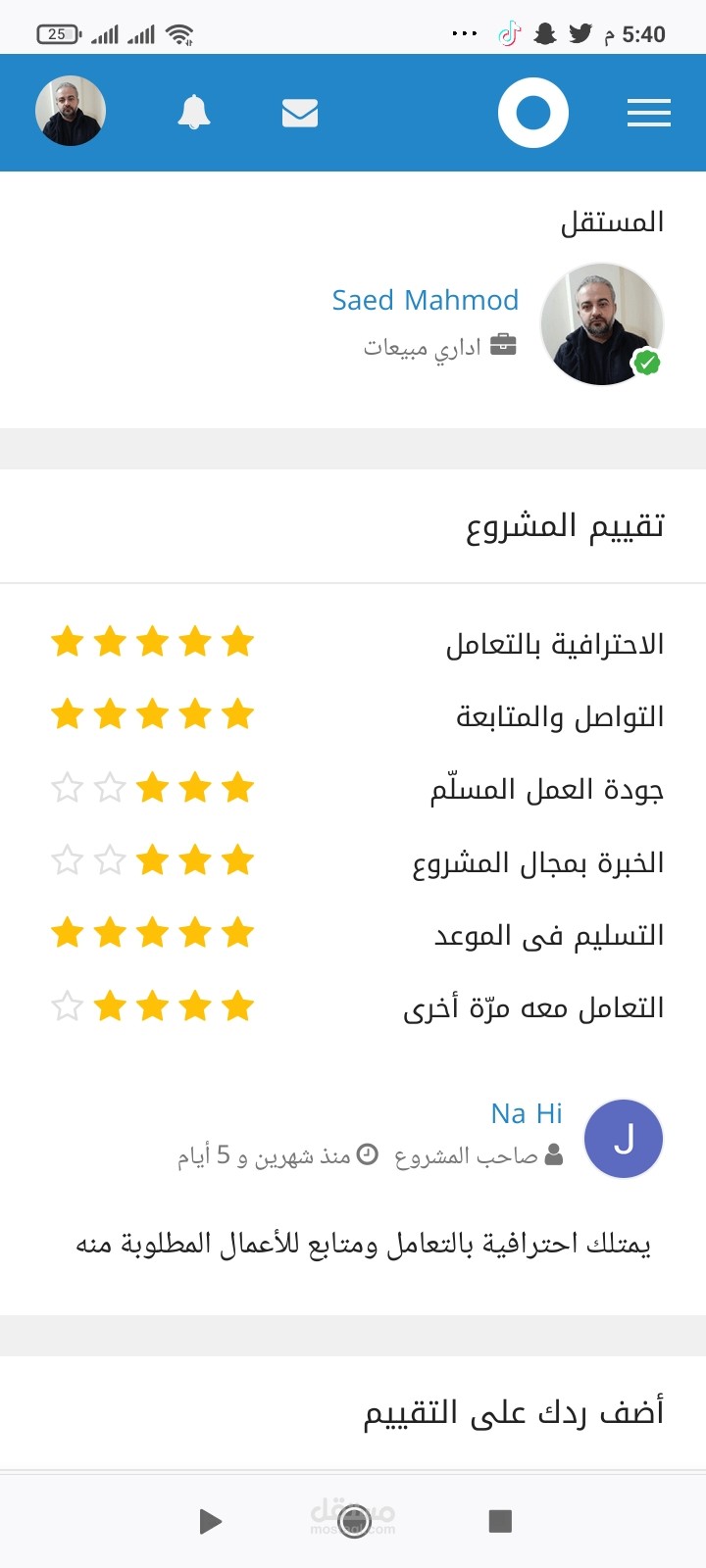Click the Mostaql logo in the header

[x=533, y=112]
